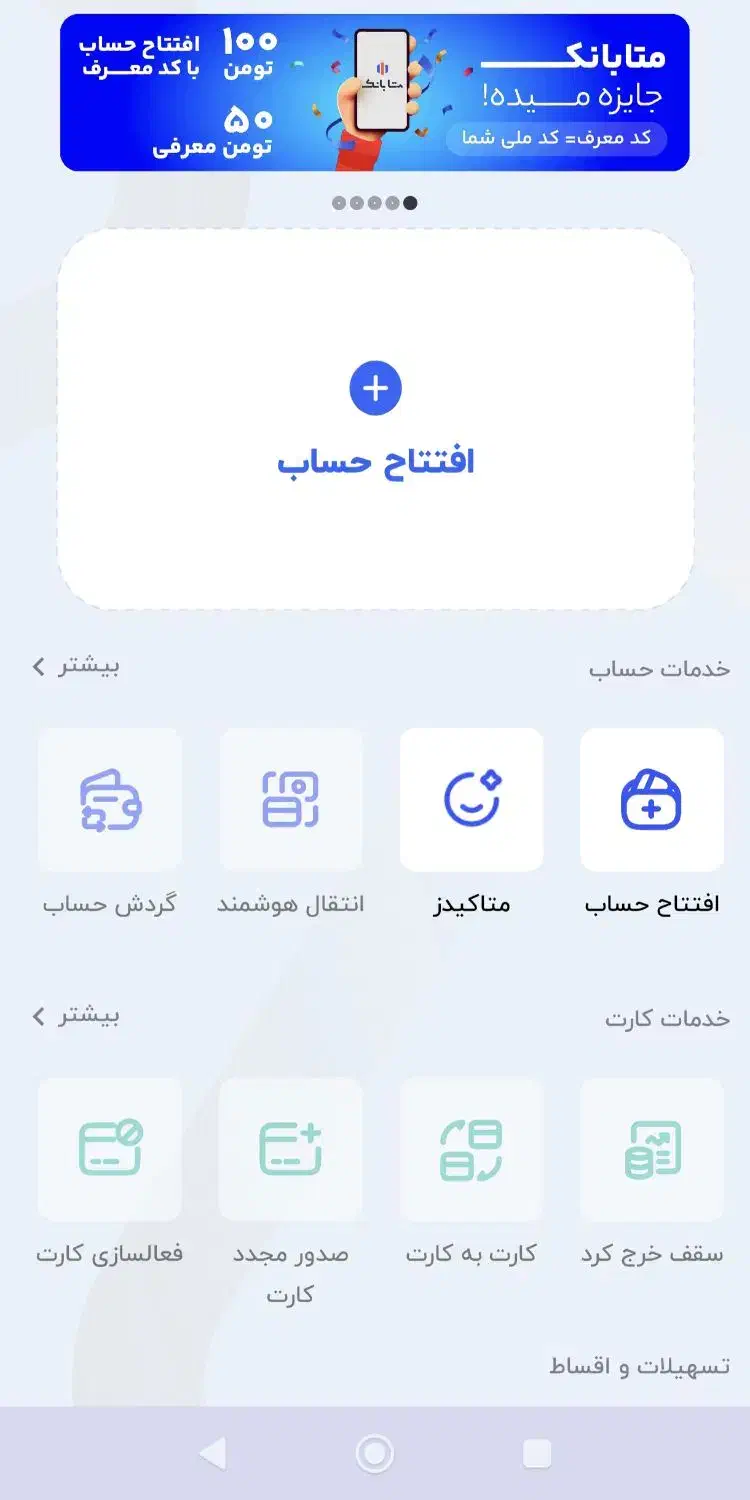Open خدمات کارت section heading

[x=665, y=1018]
